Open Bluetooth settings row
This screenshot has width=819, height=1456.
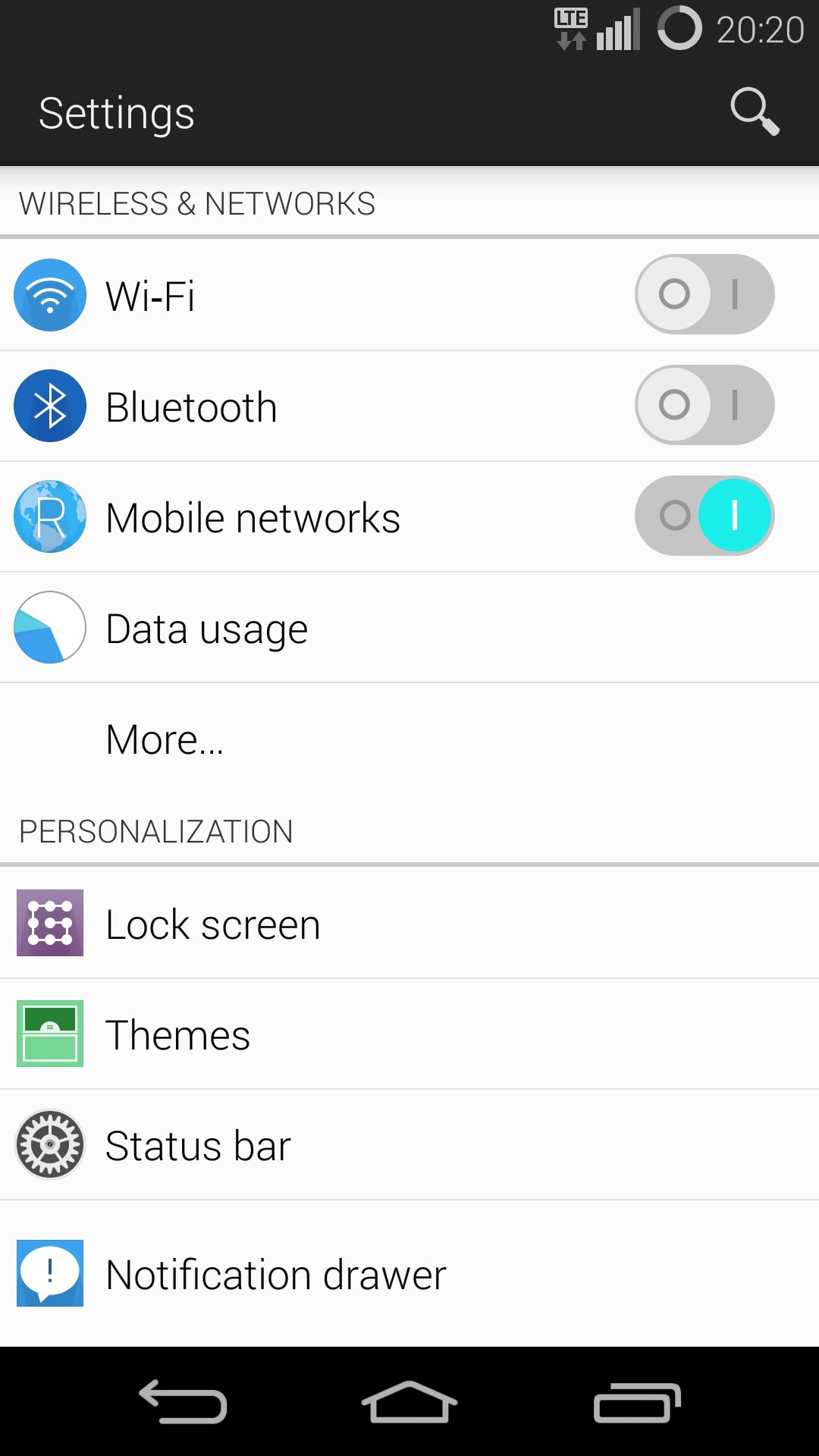[409, 406]
